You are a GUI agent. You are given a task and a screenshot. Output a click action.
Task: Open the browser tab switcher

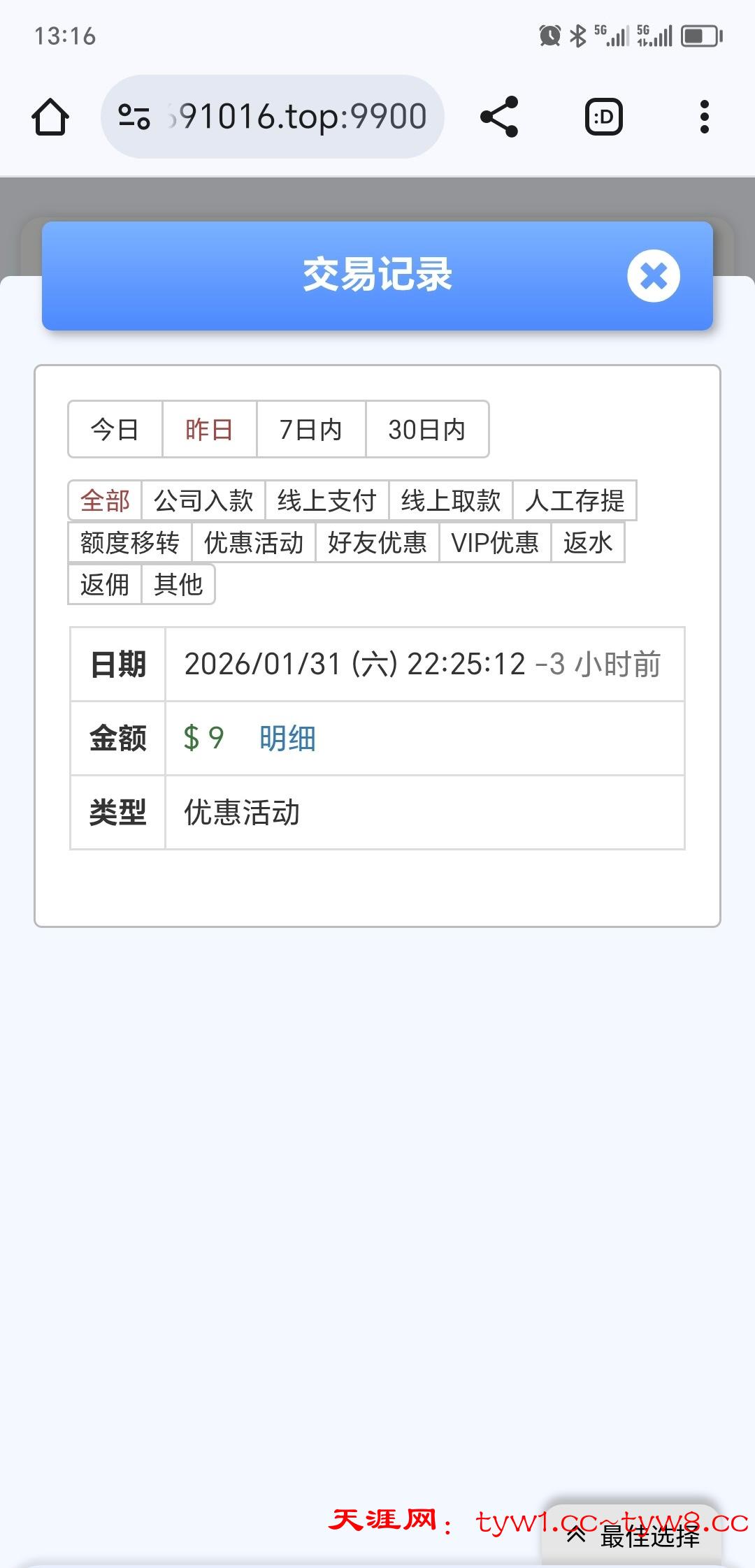603,117
